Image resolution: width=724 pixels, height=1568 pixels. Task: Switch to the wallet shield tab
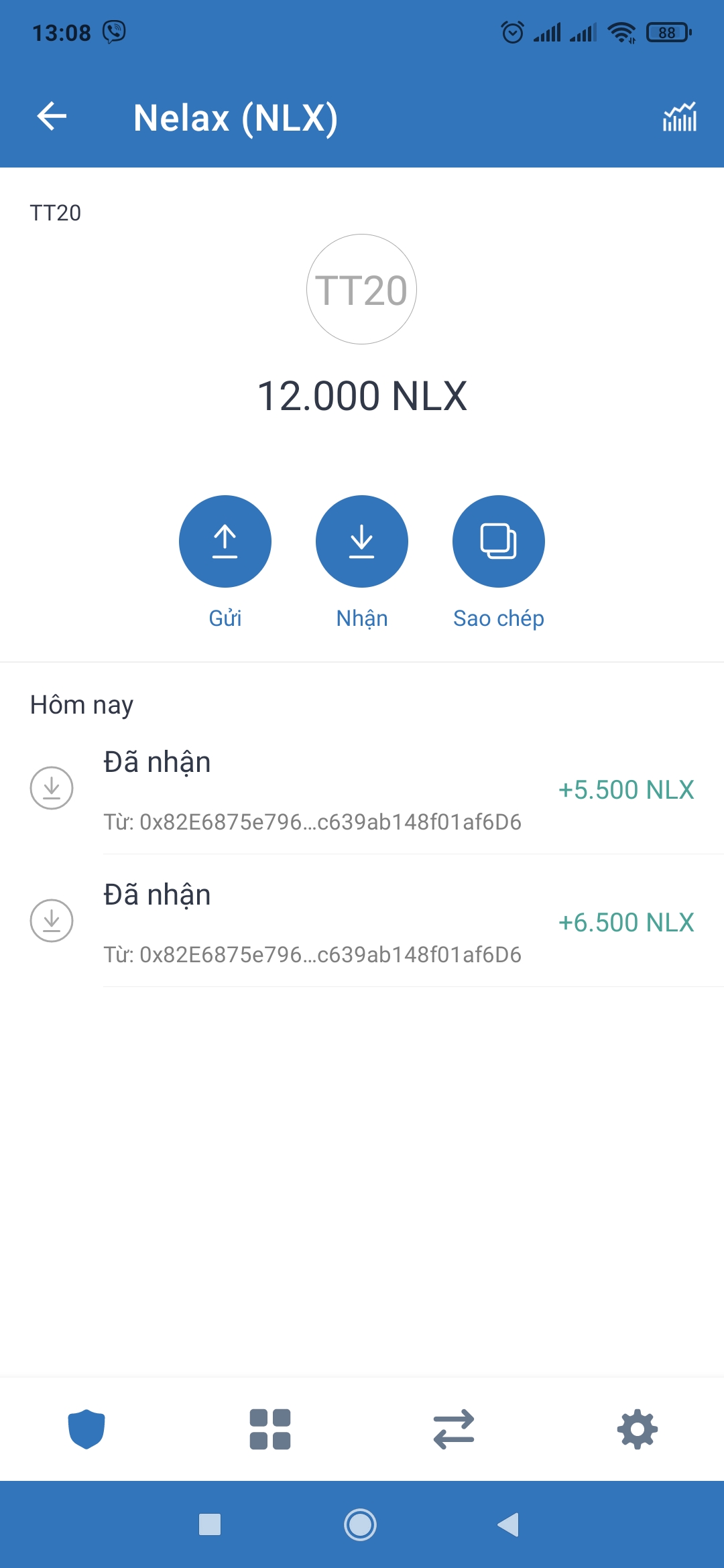pyautogui.click(x=86, y=1429)
